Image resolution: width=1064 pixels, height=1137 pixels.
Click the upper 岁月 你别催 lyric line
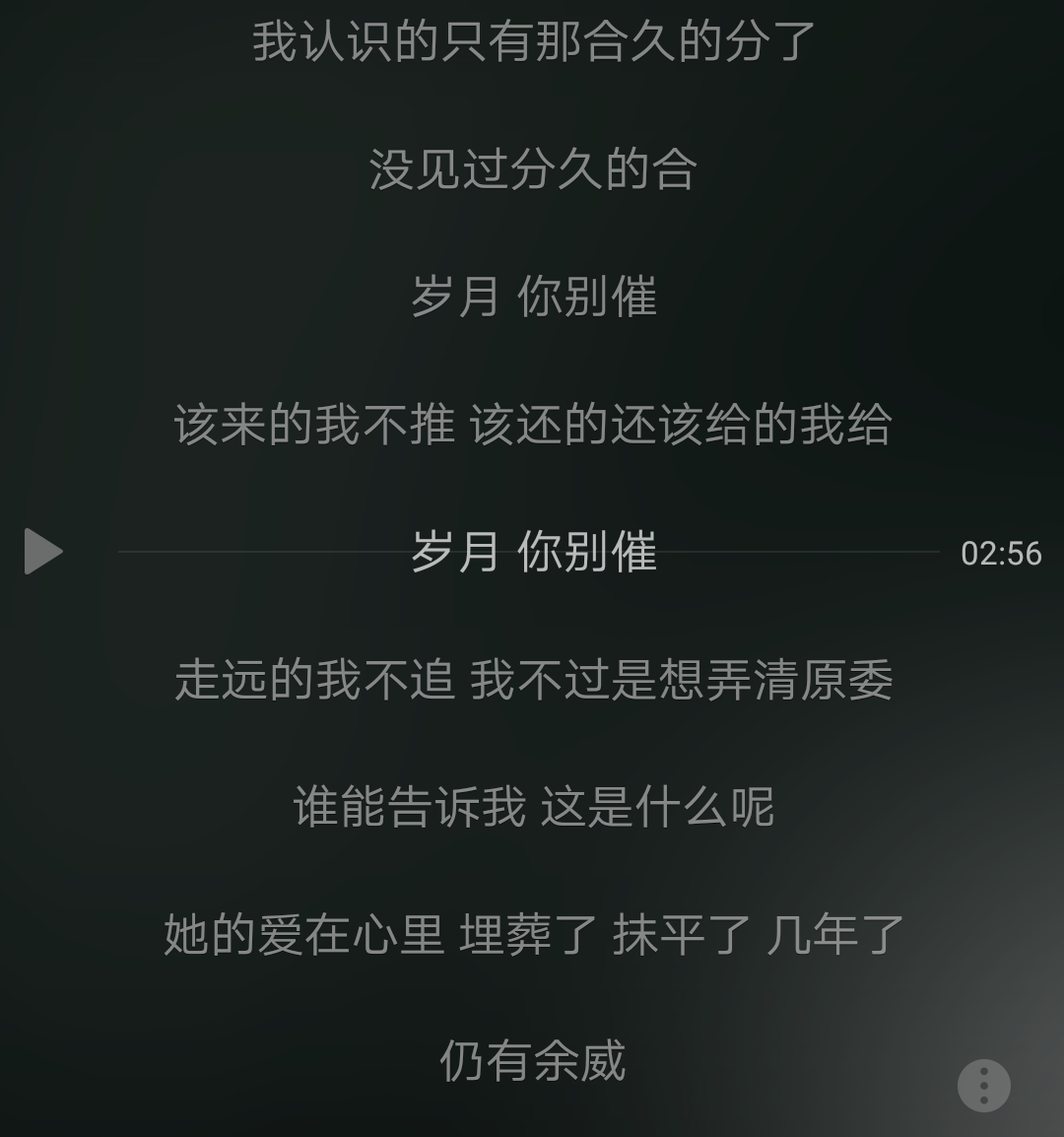pos(532,301)
